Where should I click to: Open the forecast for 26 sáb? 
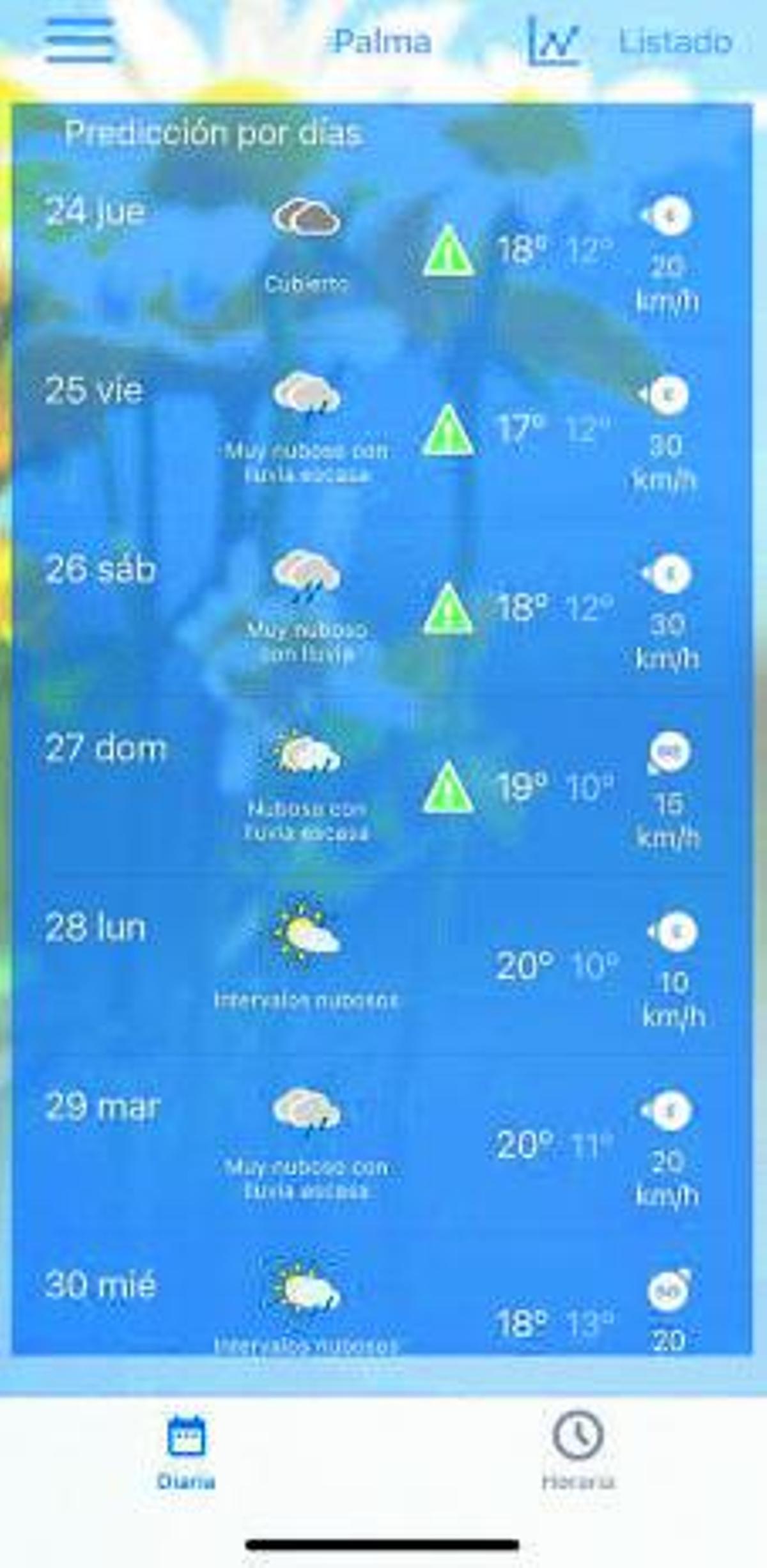point(100,570)
